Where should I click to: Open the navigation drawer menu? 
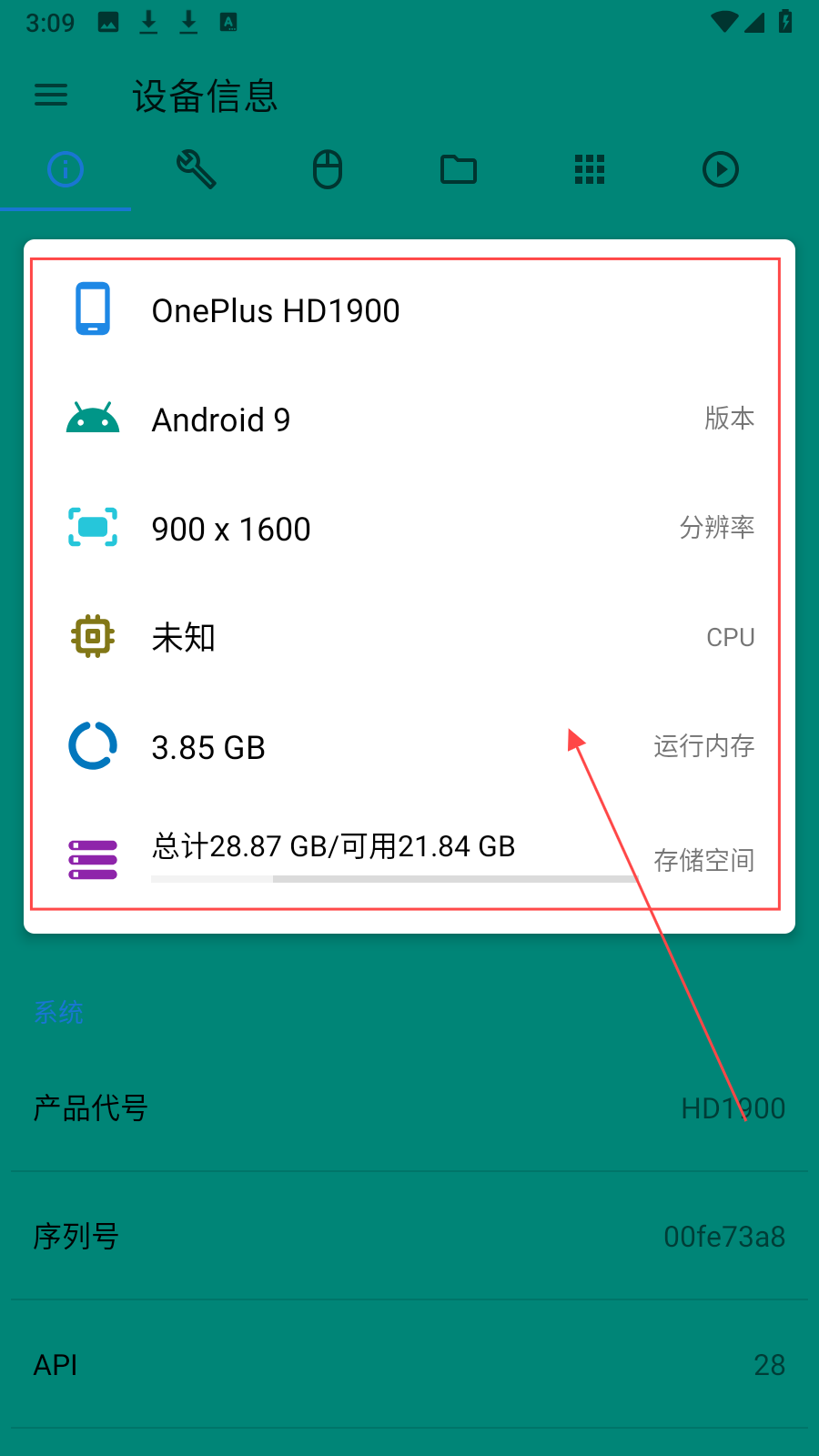click(x=51, y=95)
